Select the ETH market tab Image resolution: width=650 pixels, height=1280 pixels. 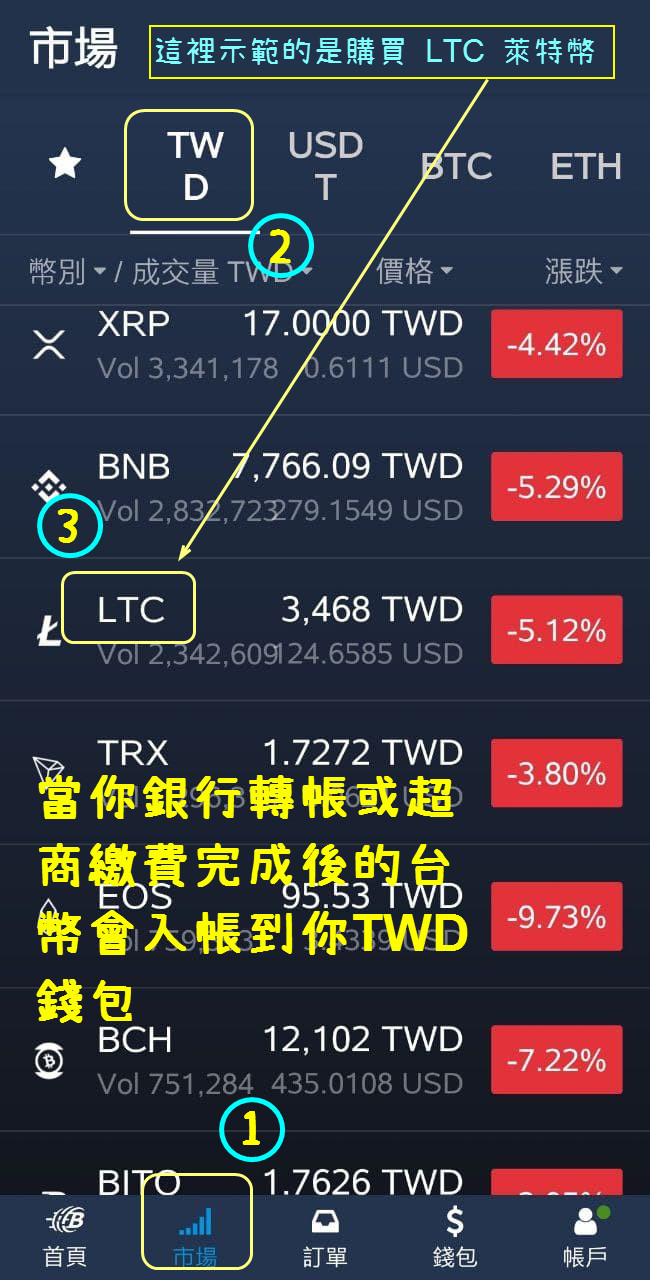(x=586, y=166)
